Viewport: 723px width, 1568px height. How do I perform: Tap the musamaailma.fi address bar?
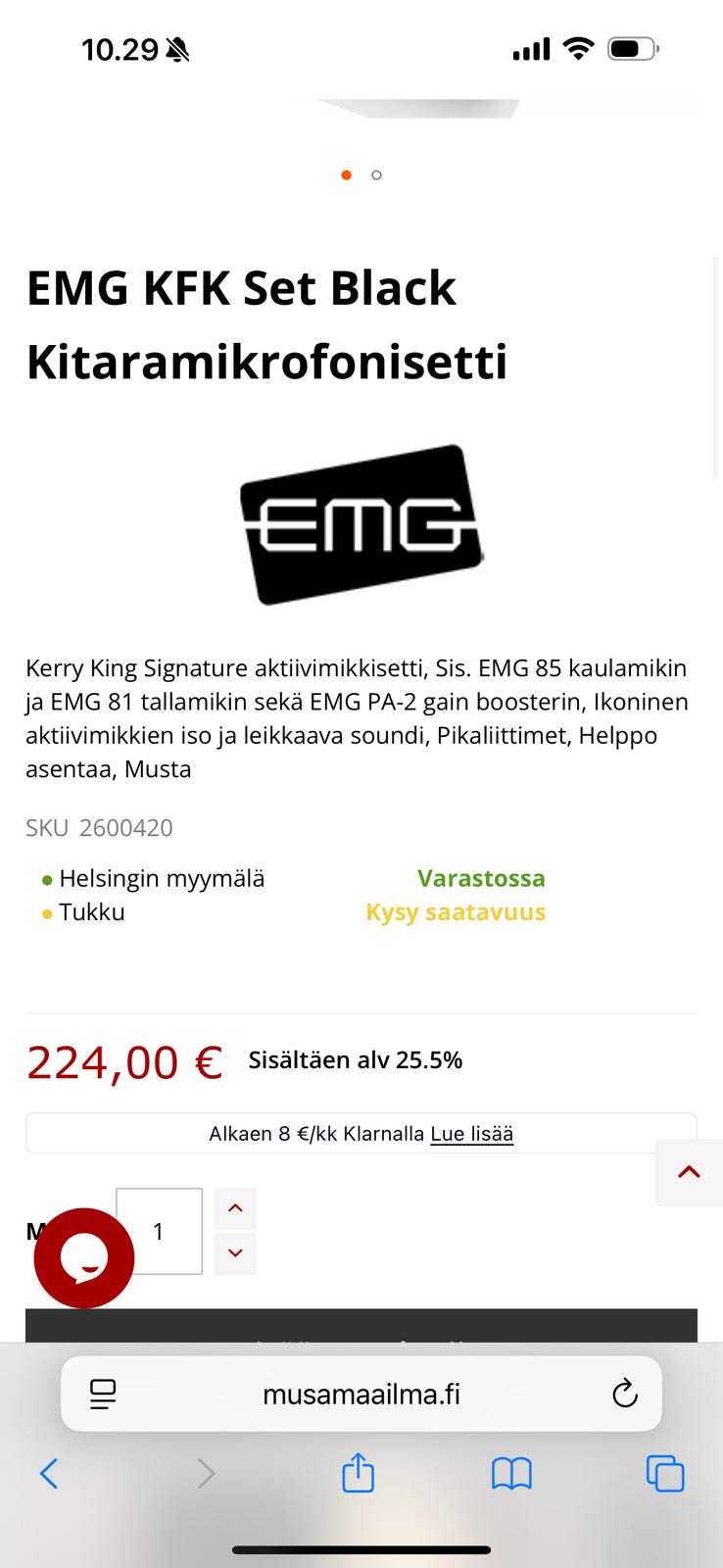coord(361,1394)
